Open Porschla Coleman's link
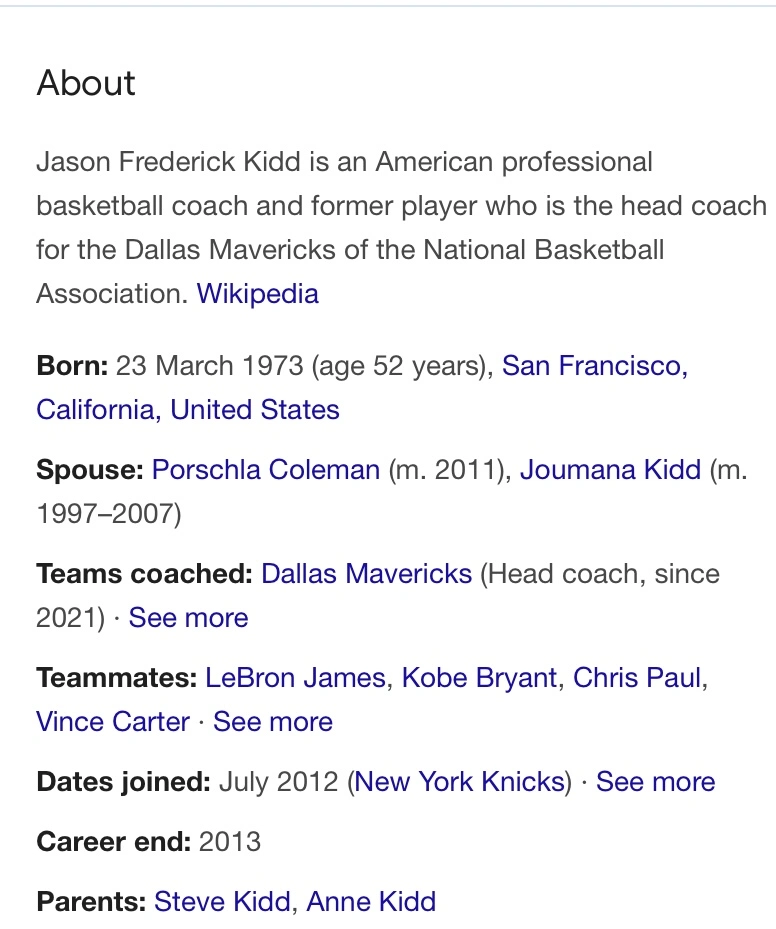Screen dimensions: 776x929 [x=265, y=470]
